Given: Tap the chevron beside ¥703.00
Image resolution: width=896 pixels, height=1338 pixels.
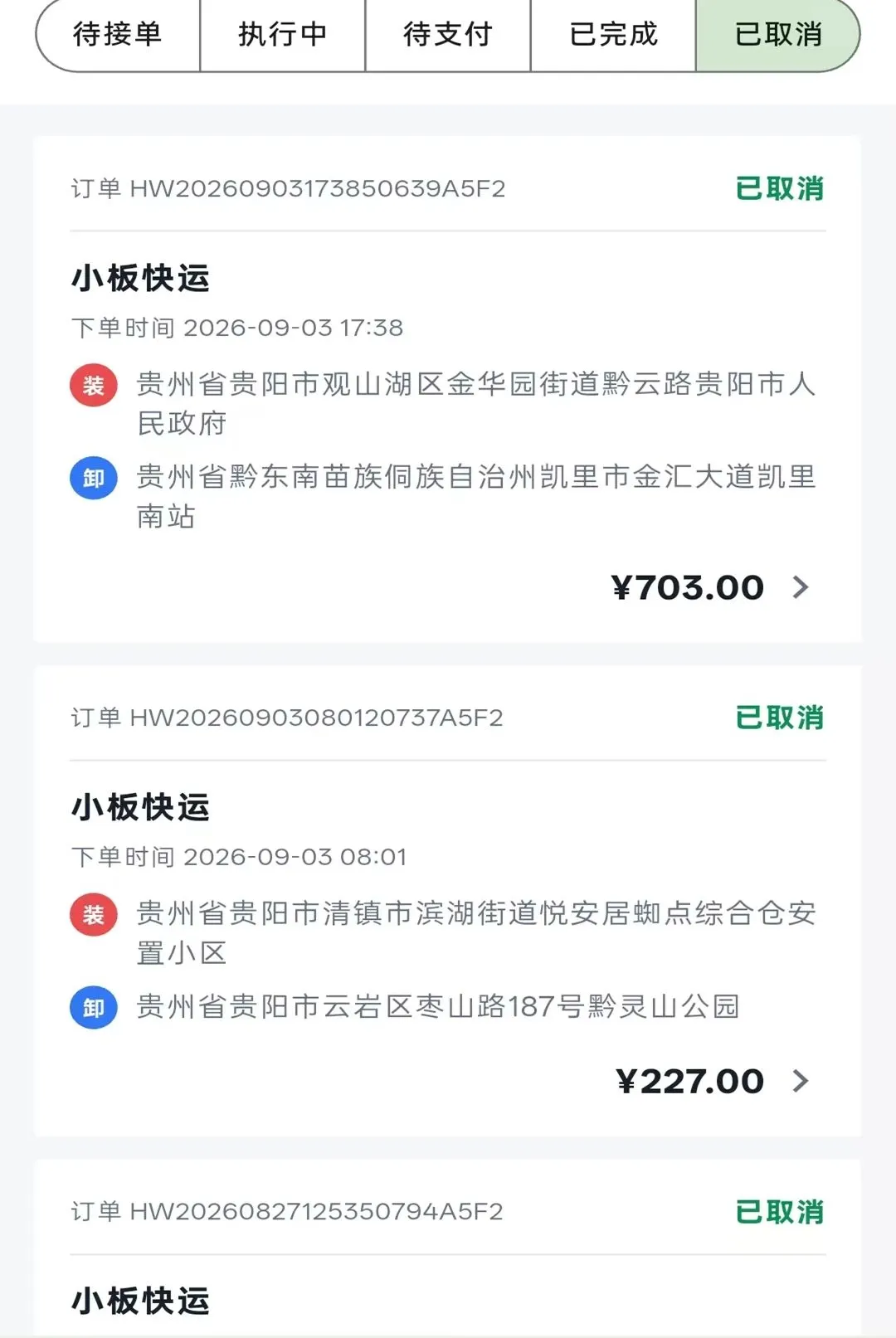Looking at the screenshot, I should [800, 587].
